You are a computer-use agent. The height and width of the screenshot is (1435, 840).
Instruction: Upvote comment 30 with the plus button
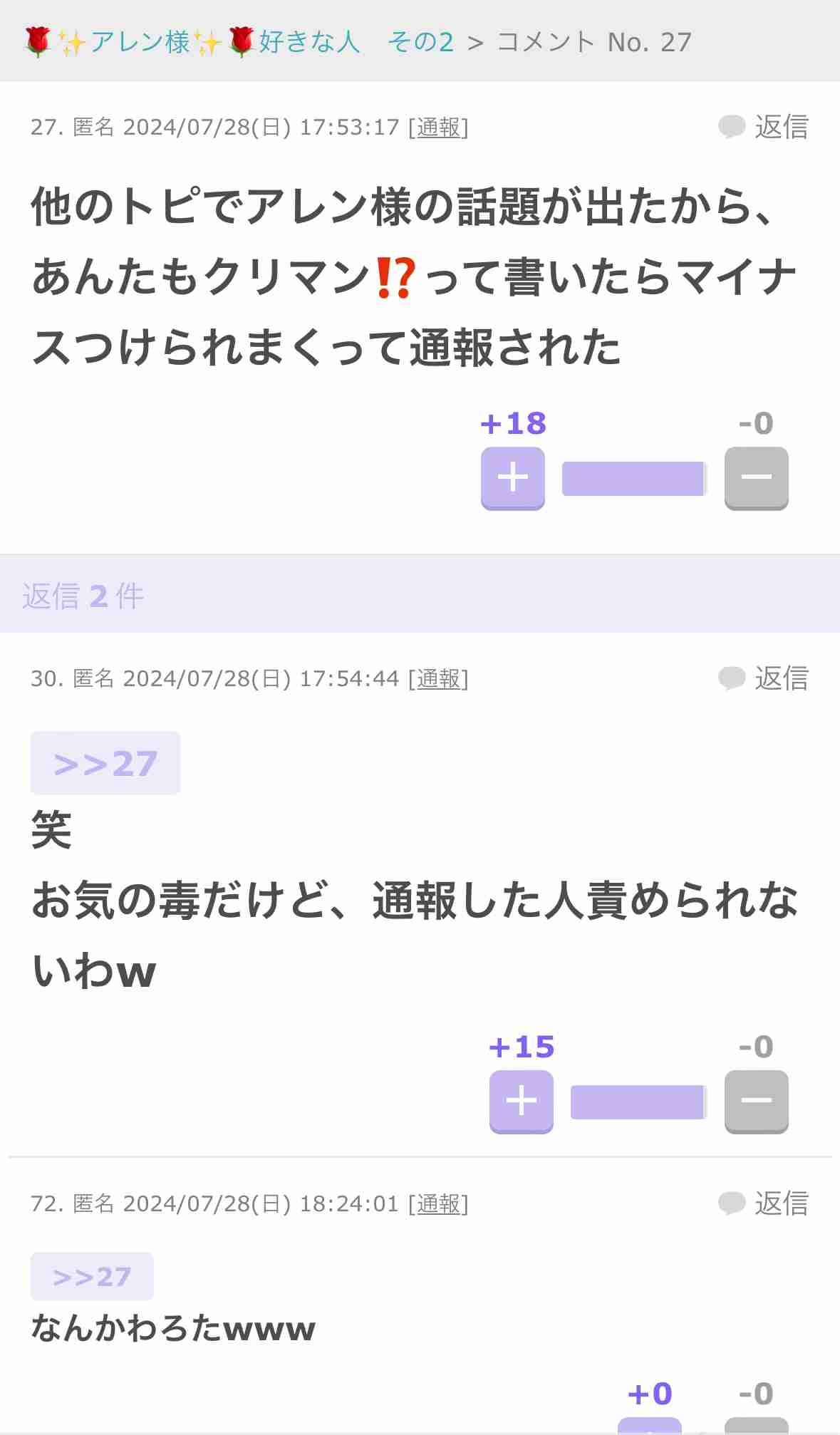tap(522, 1102)
